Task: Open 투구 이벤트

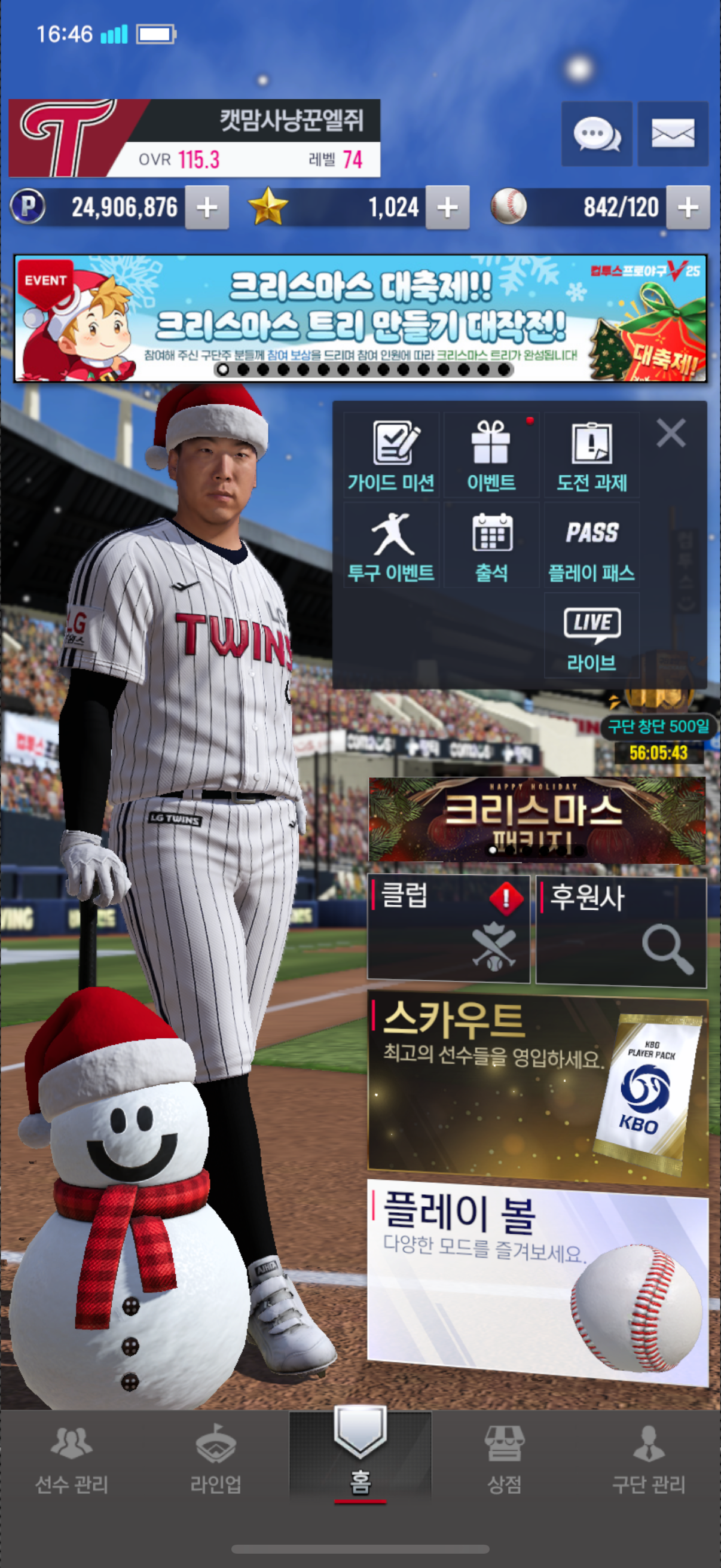Action: point(391,545)
